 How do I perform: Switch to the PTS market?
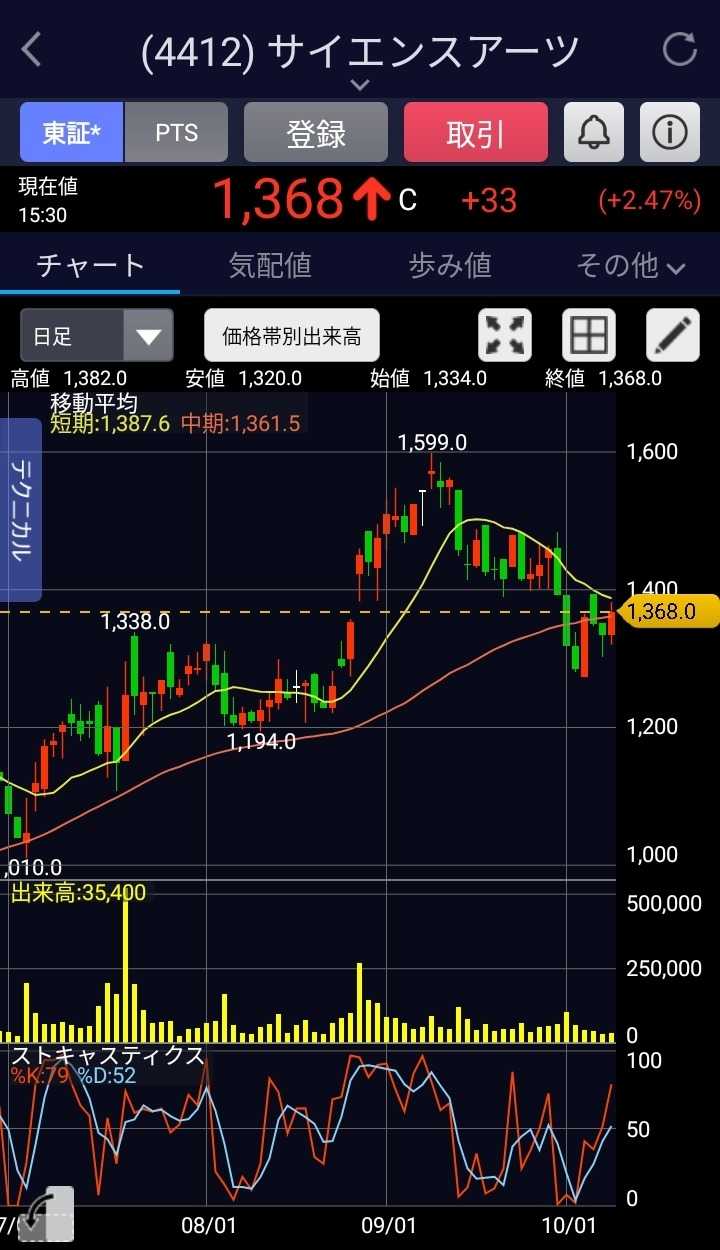coord(177,133)
